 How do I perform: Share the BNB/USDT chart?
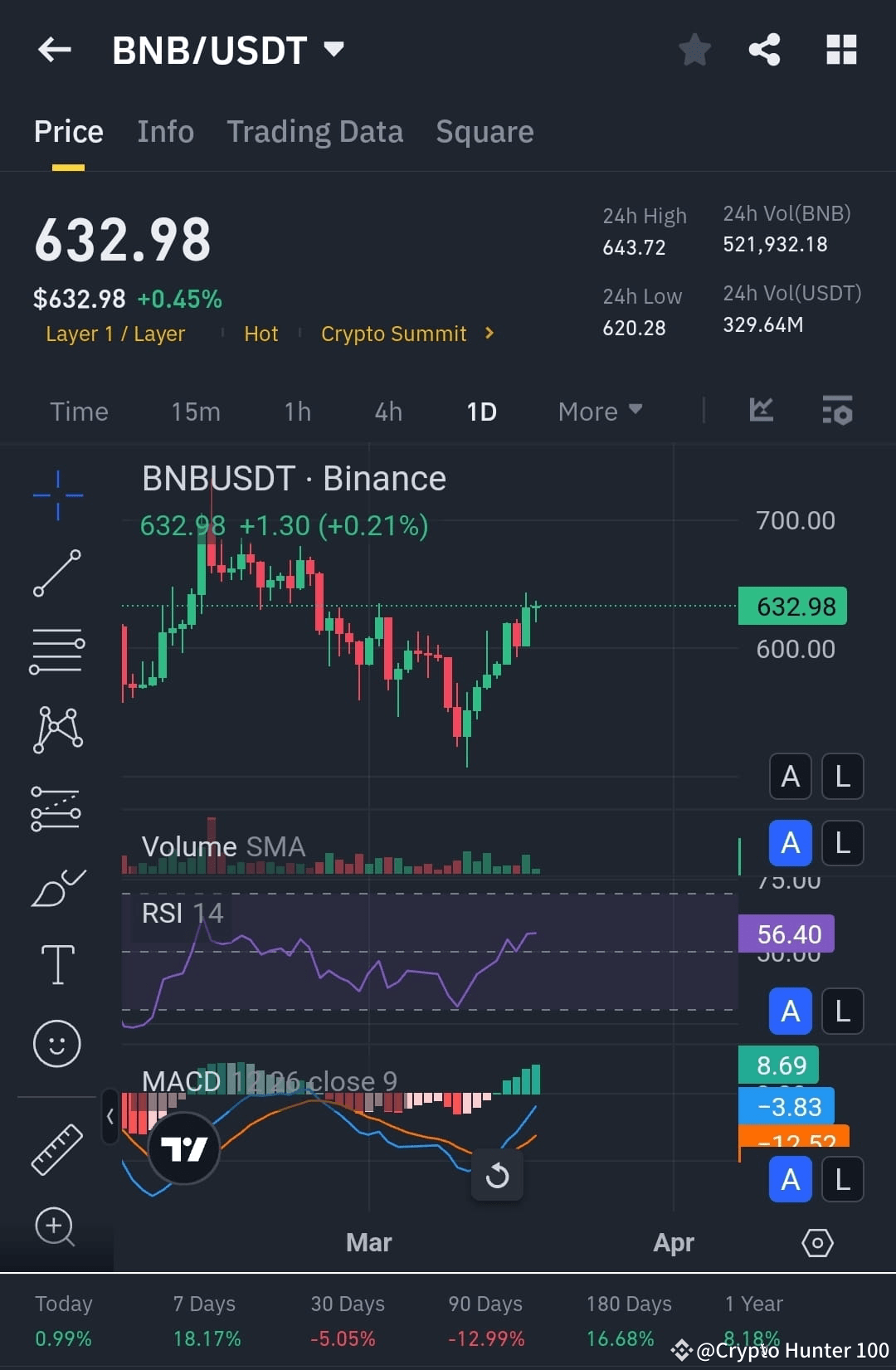coord(764,49)
